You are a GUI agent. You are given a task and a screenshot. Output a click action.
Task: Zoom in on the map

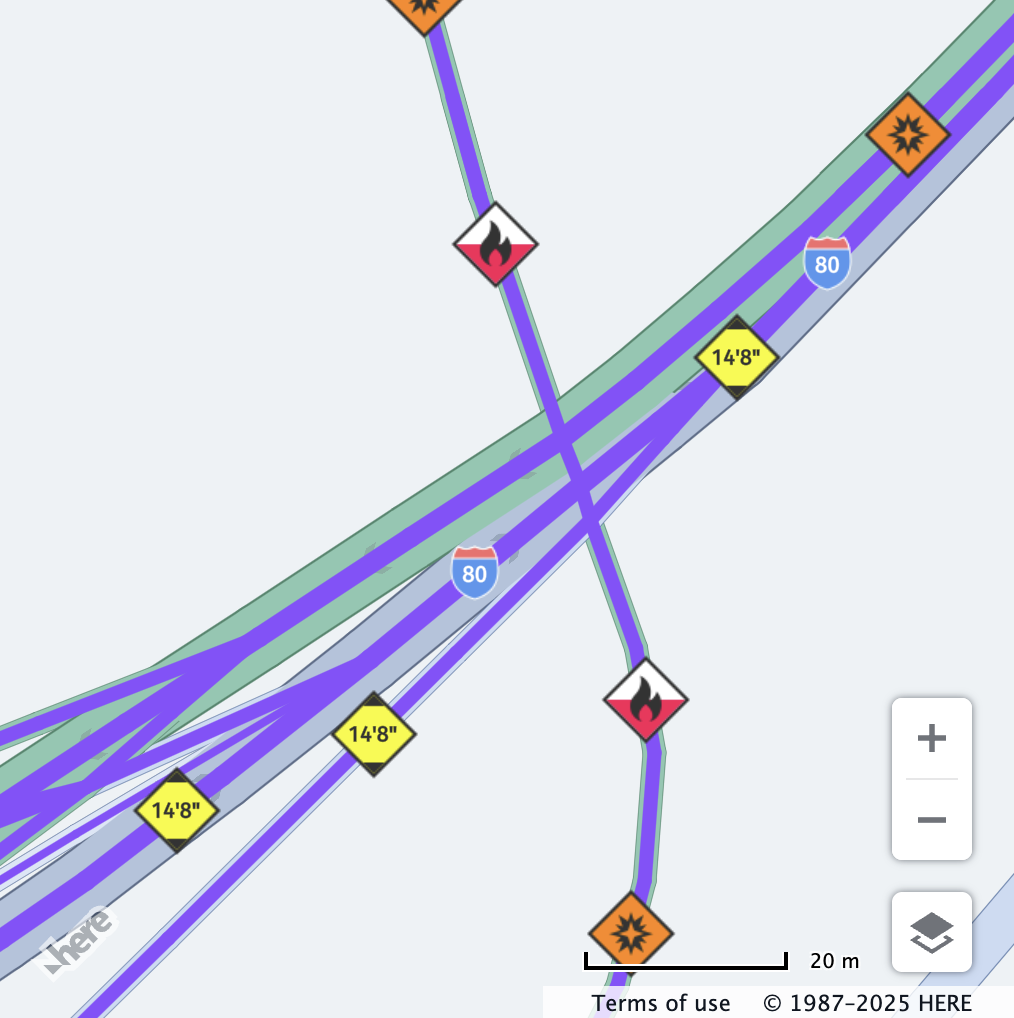[x=931, y=739]
